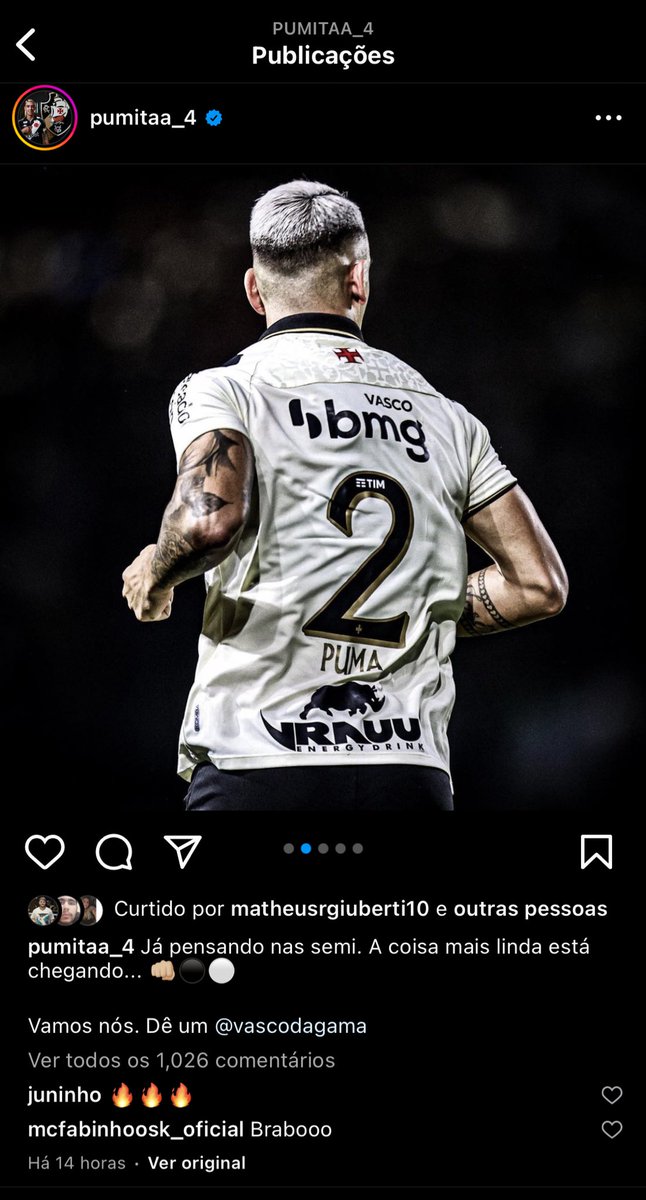View the outras pessoas likes list
This screenshot has width=646, height=1200.
pos(530,909)
